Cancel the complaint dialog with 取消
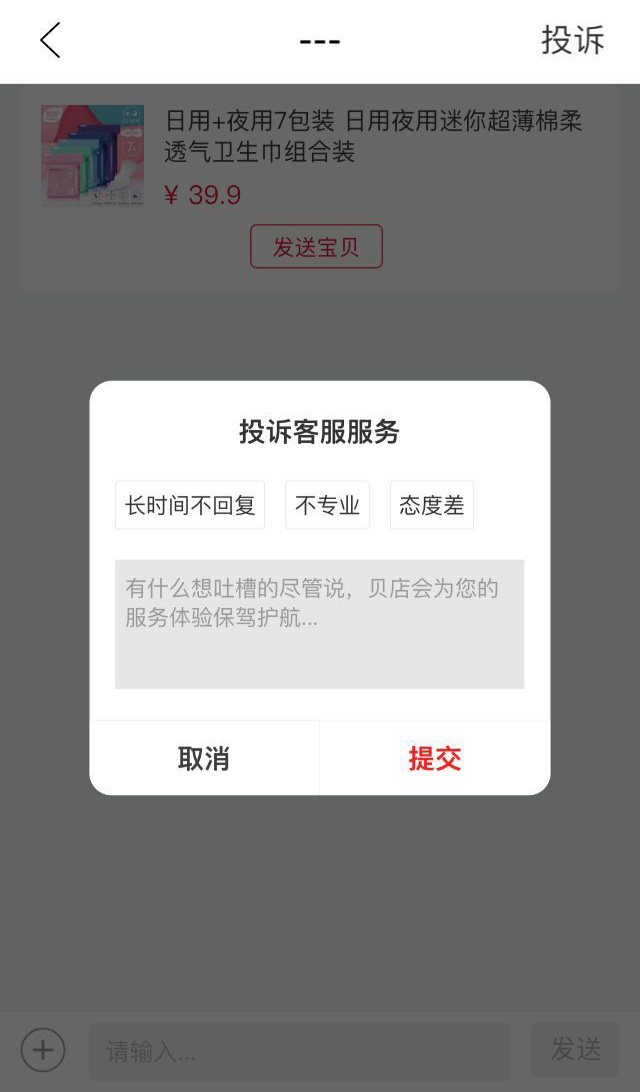The image size is (640, 1092). coord(204,758)
